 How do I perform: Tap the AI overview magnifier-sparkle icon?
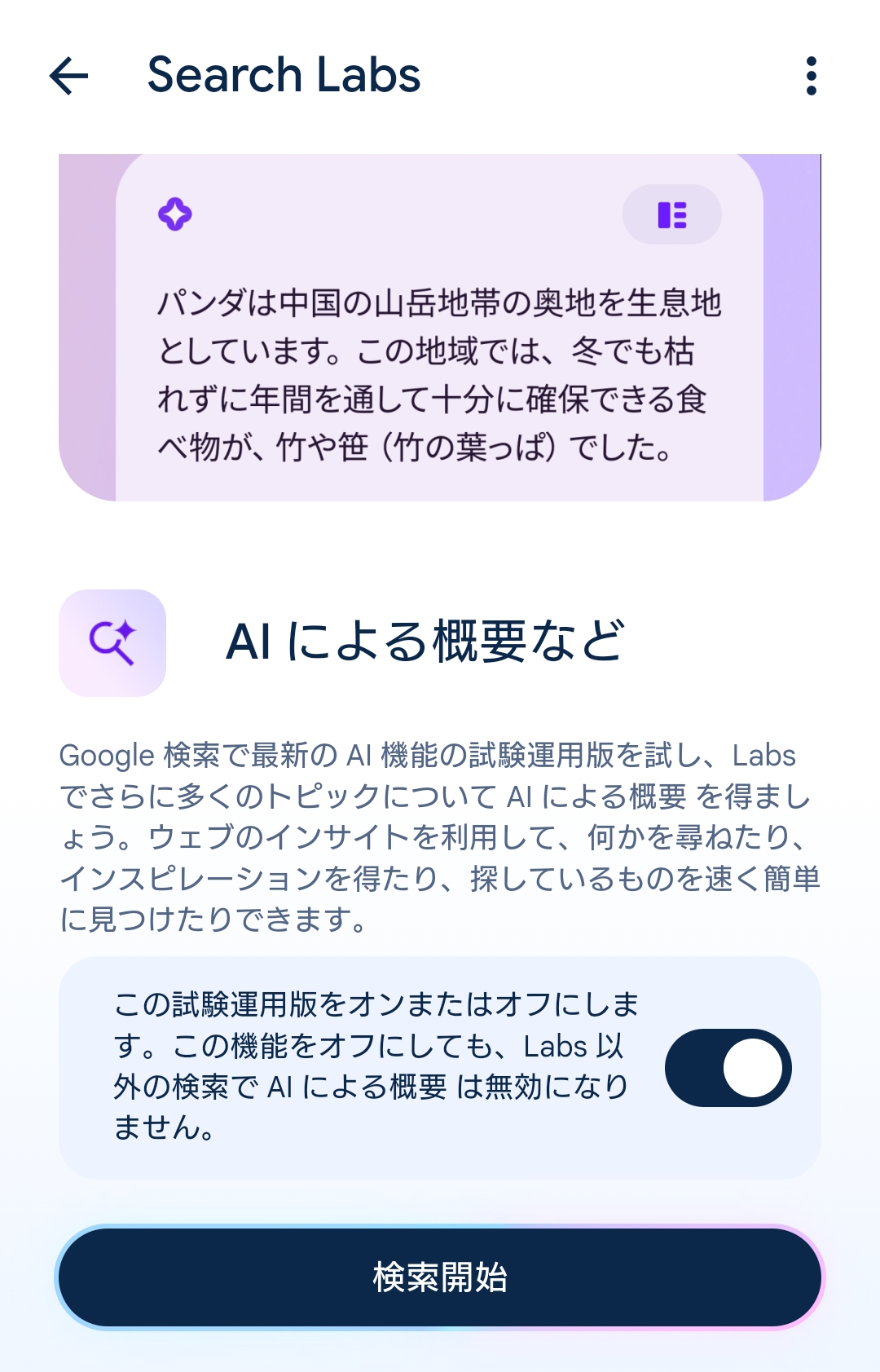coord(112,644)
